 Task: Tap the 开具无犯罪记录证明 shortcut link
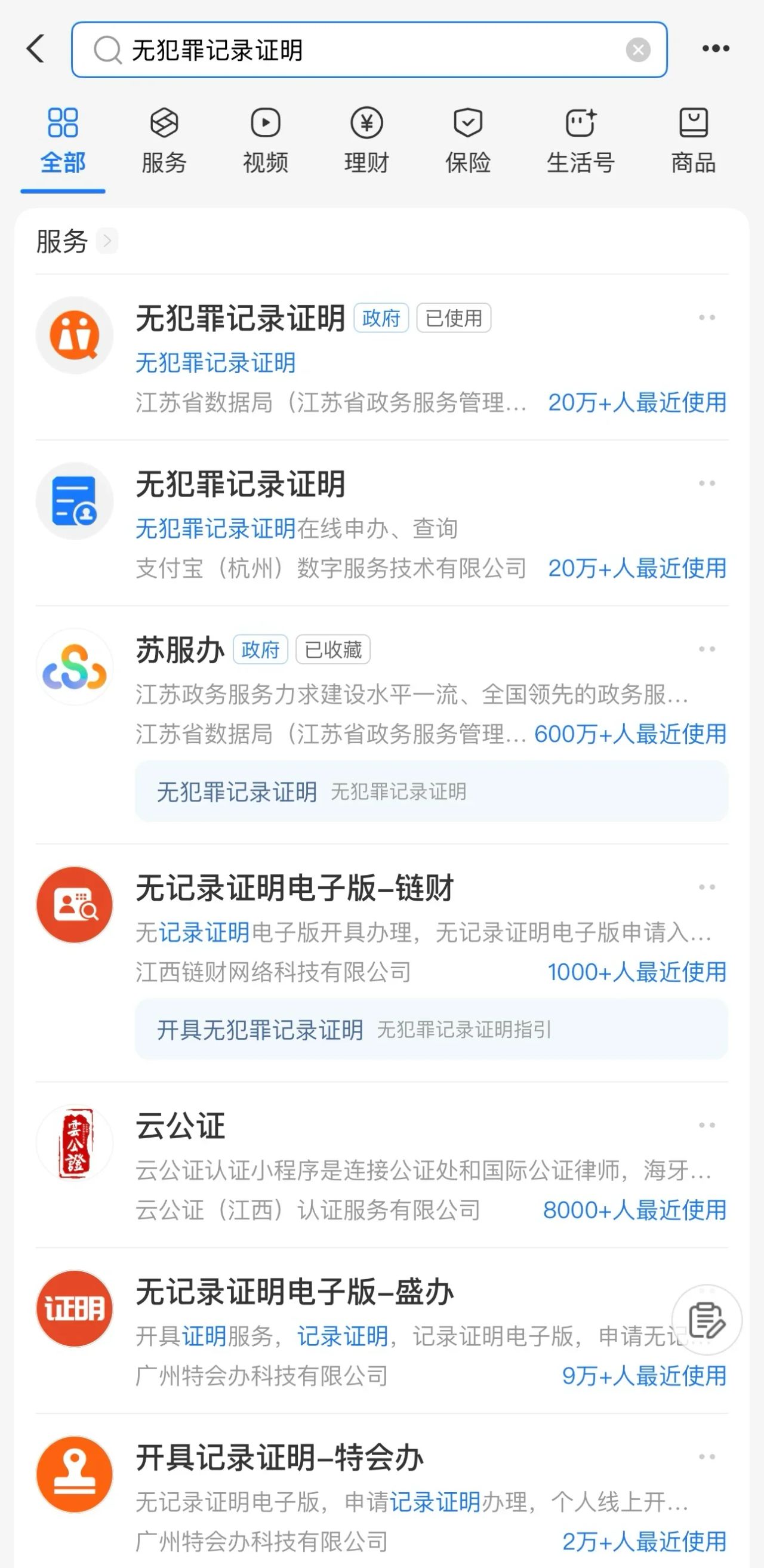(x=261, y=1030)
